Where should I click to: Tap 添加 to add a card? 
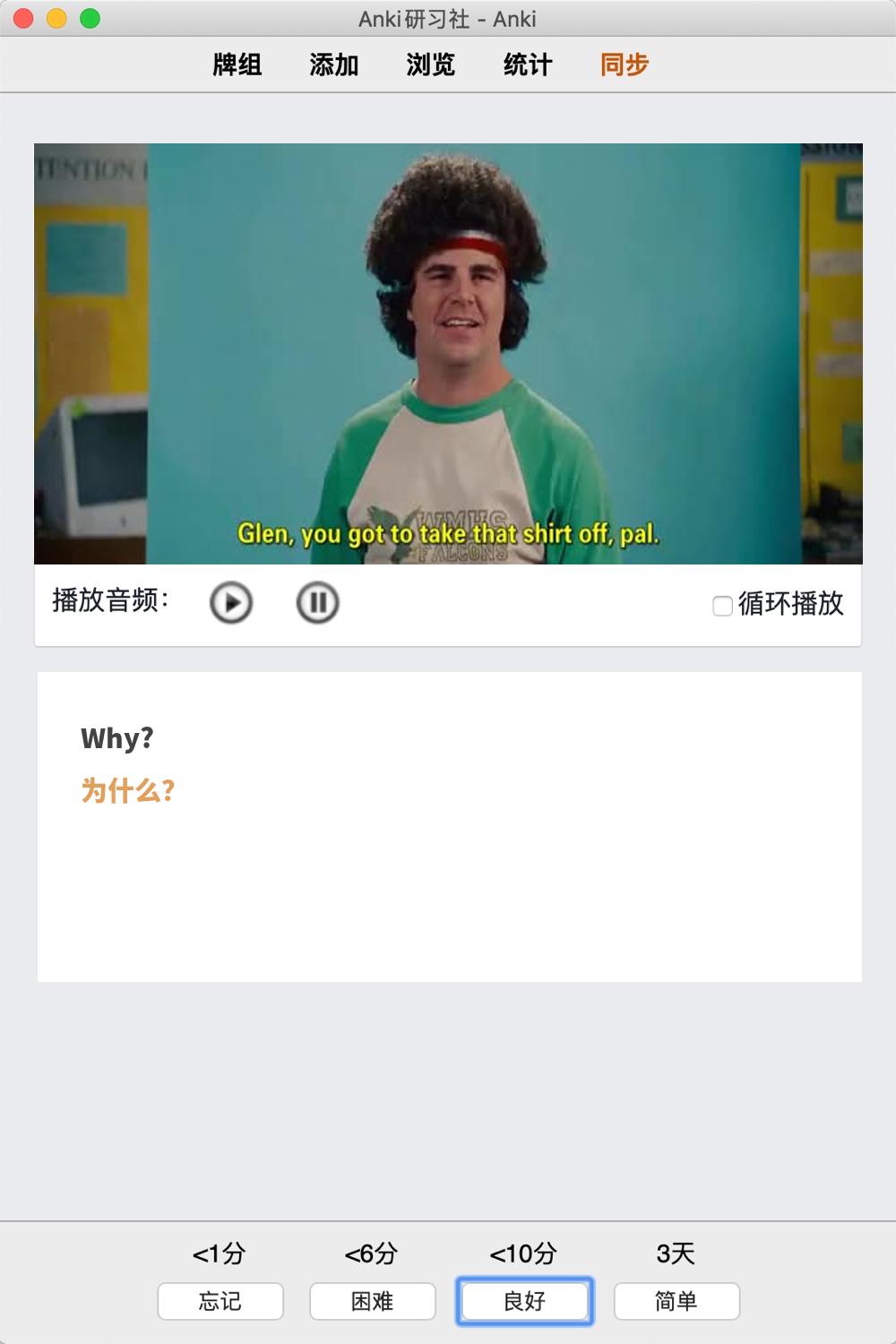333,65
